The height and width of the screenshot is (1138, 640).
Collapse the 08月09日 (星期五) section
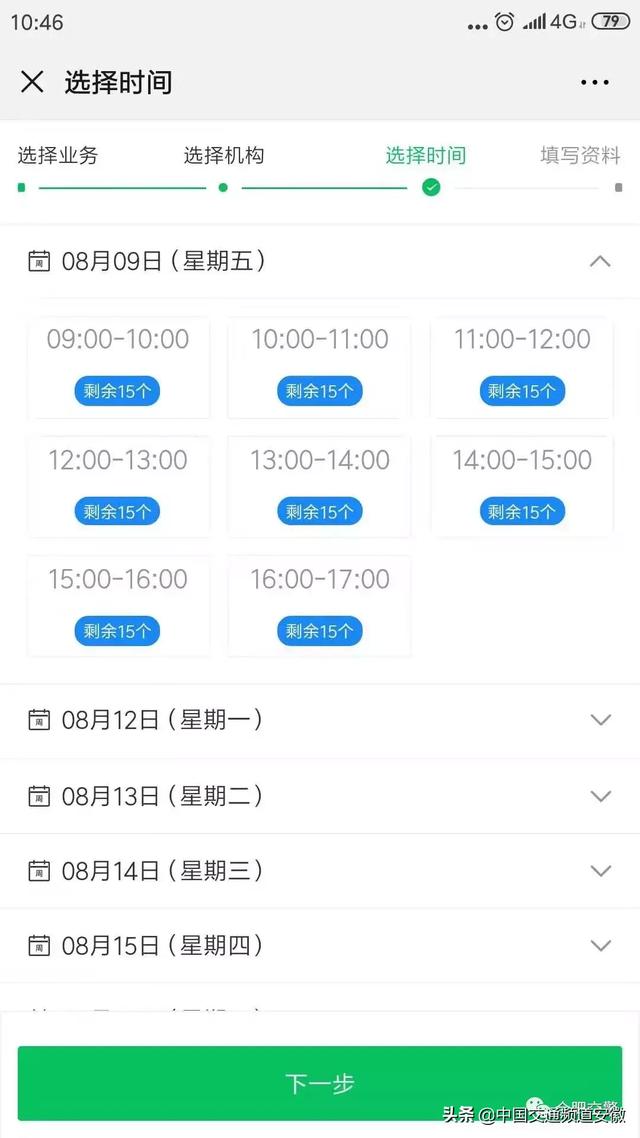(x=320, y=261)
